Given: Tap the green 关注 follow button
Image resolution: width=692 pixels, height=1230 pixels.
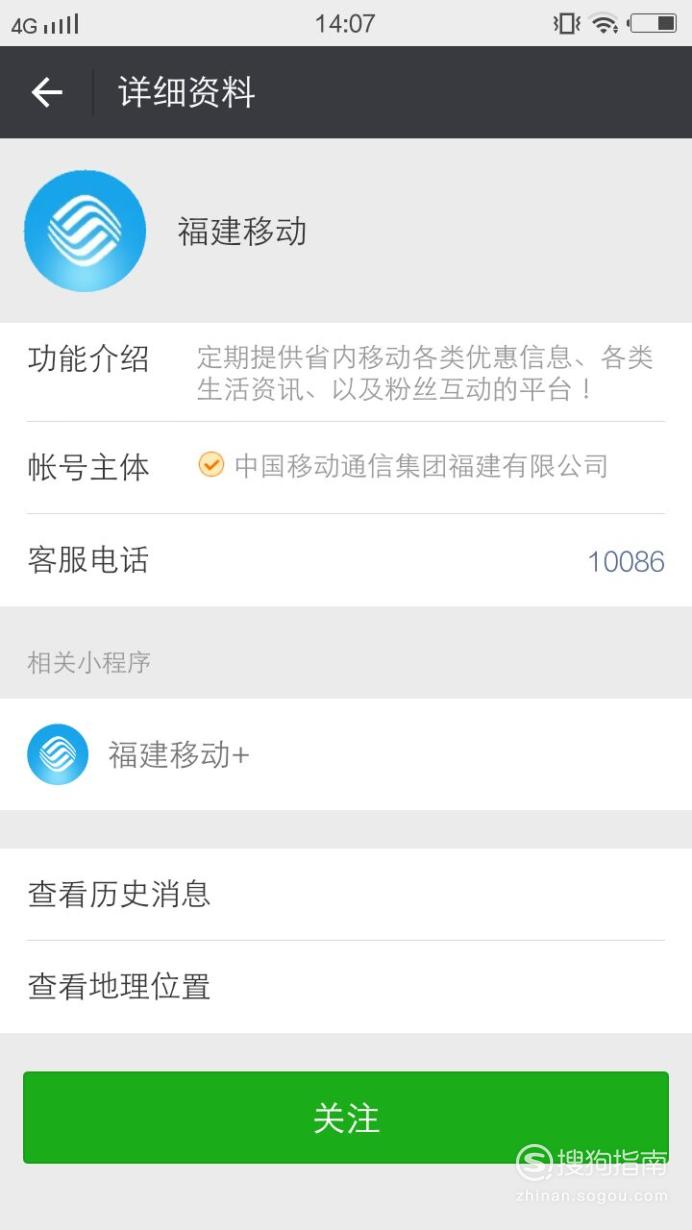Looking at the screenshot, I should 346,1117.
